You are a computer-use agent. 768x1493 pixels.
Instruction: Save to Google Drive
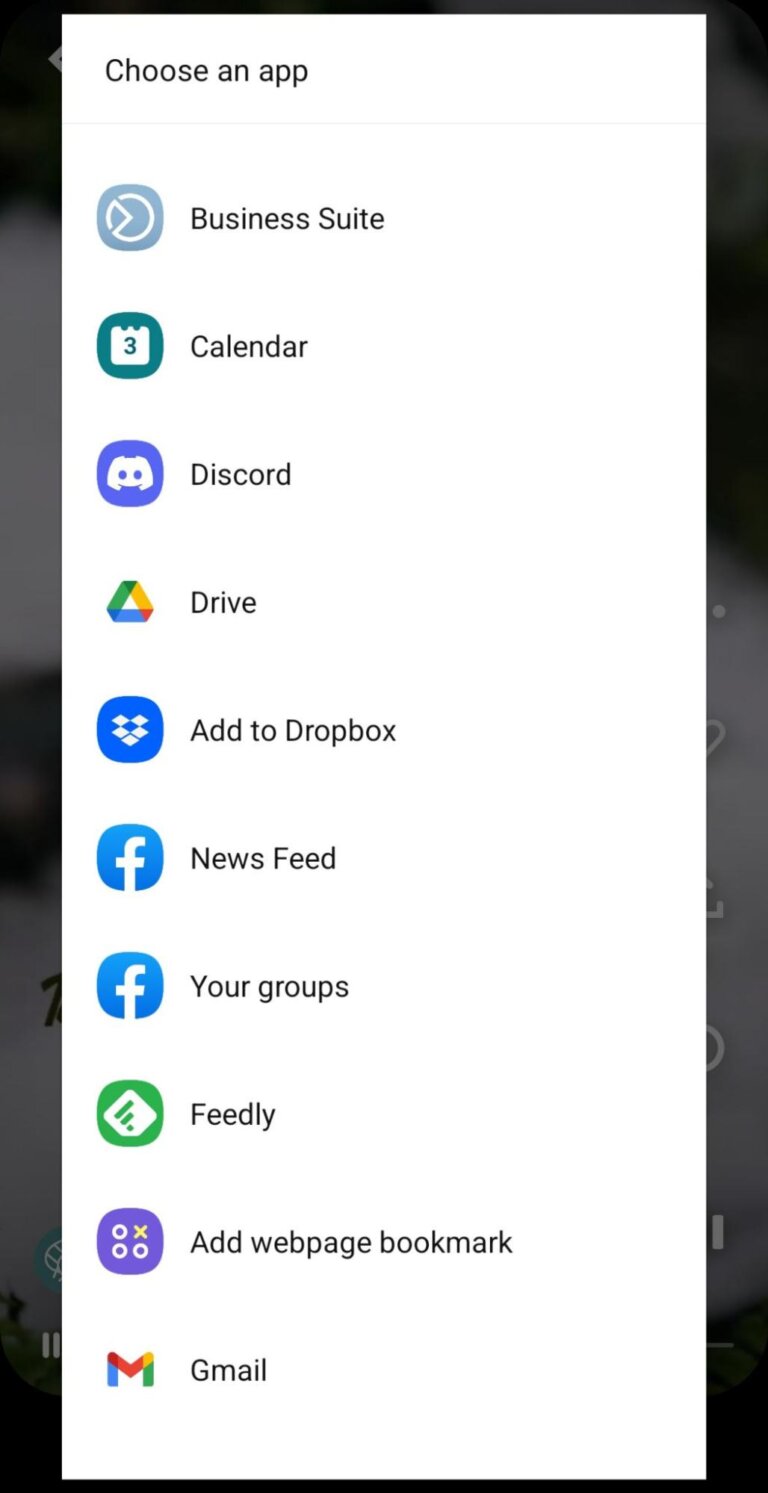click(x=223, y=602)
